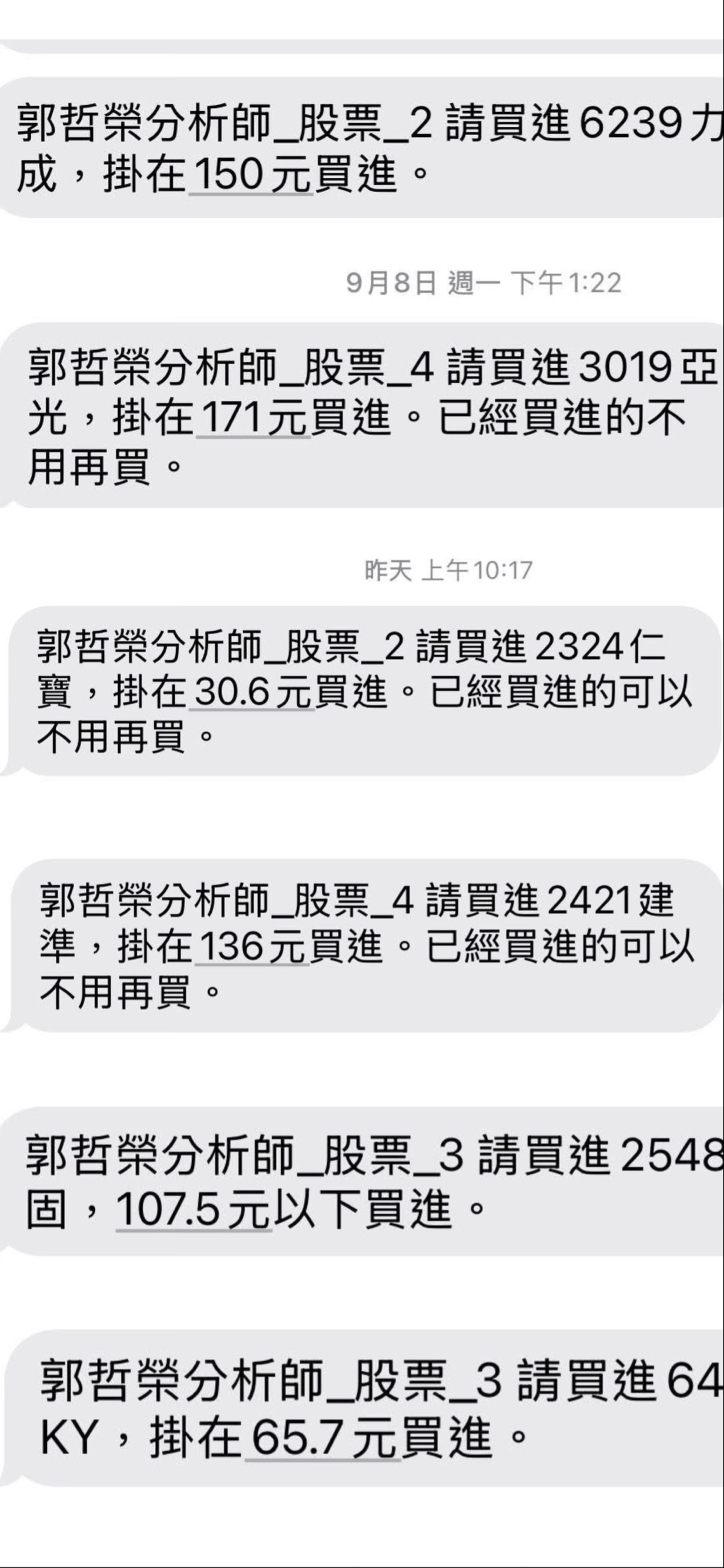Tap the underlined 150元 link
The image size is (724, 1568).
[251, 176]
